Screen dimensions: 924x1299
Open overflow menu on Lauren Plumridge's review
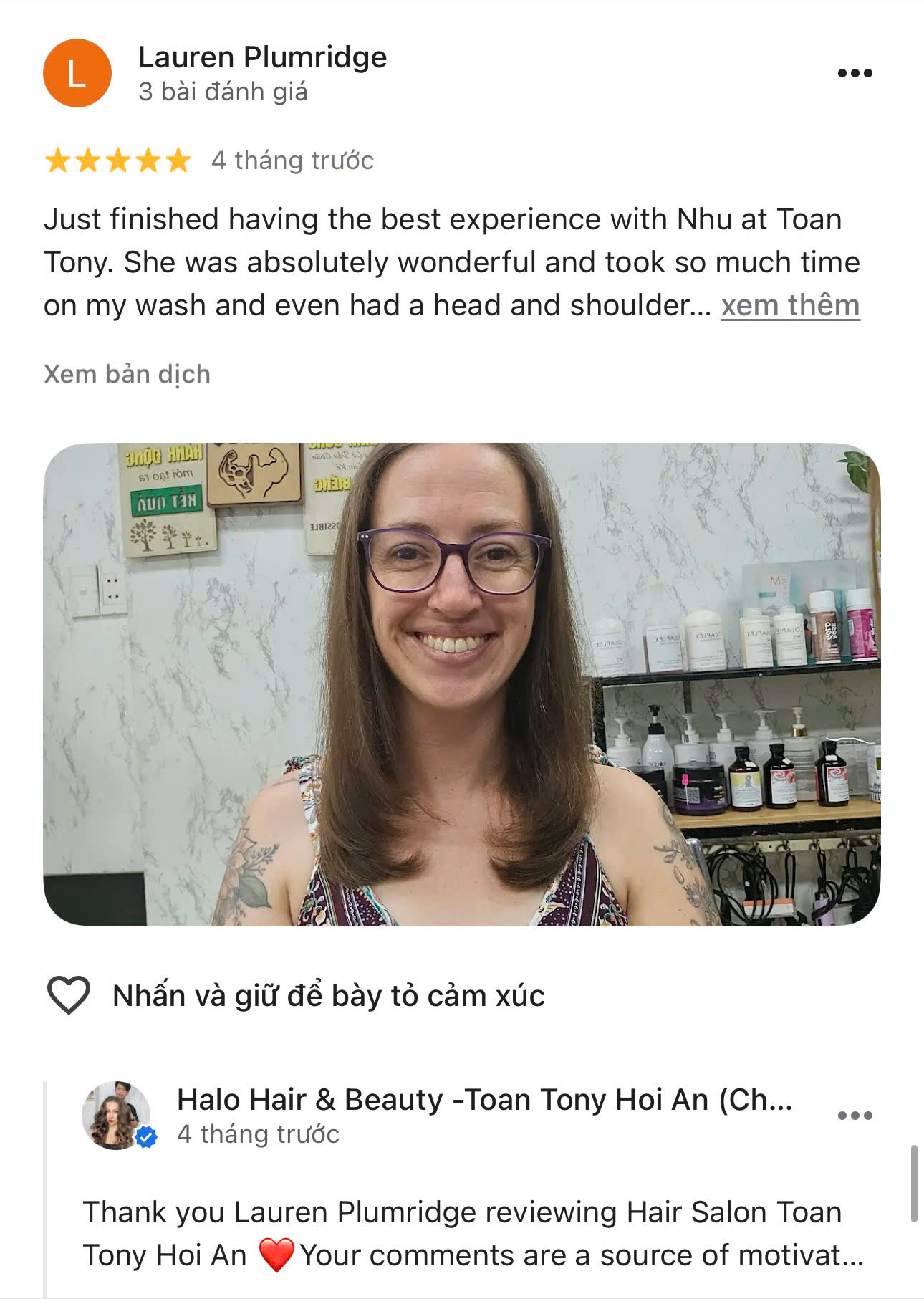855,73
